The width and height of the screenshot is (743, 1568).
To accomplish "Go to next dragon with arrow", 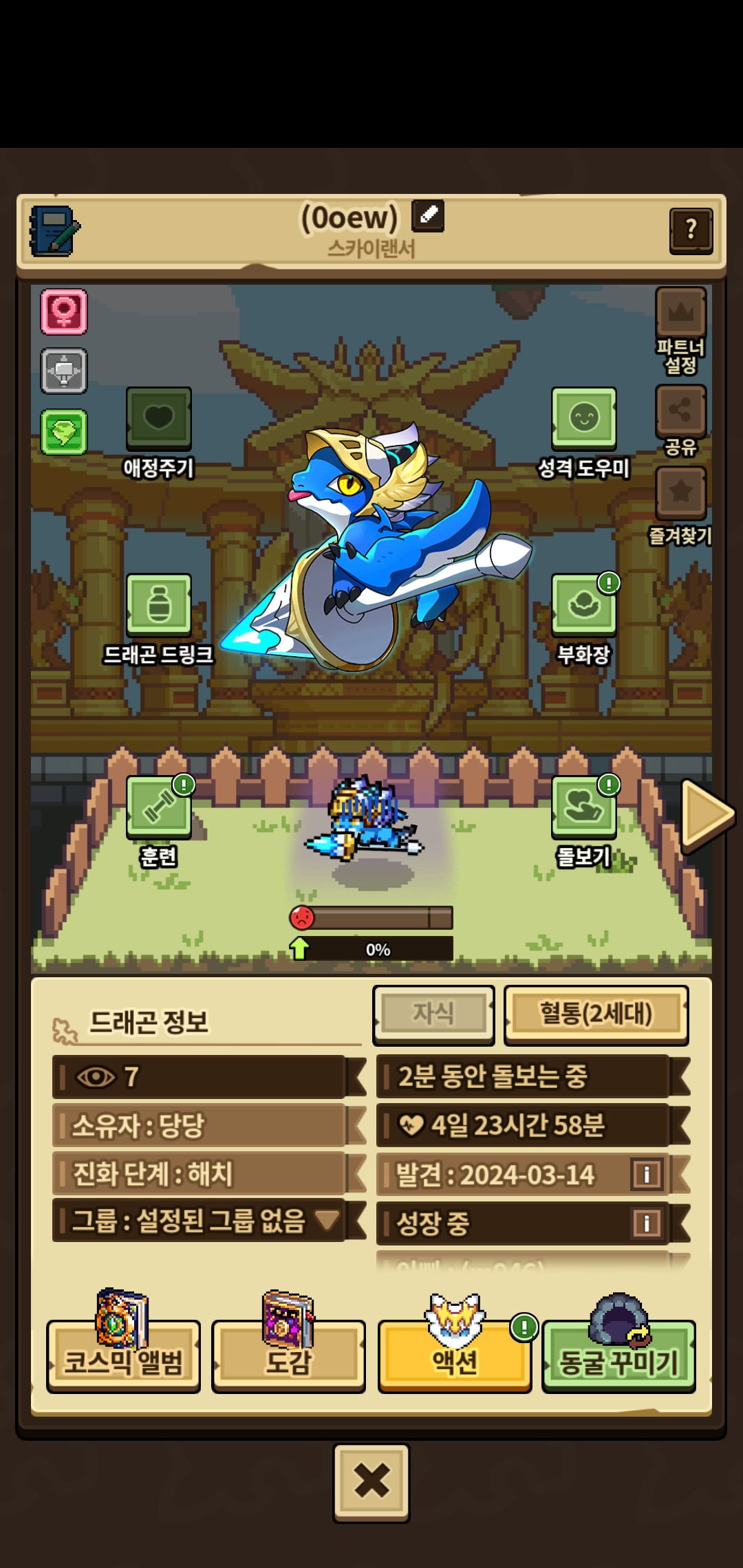I will point(707,815).
